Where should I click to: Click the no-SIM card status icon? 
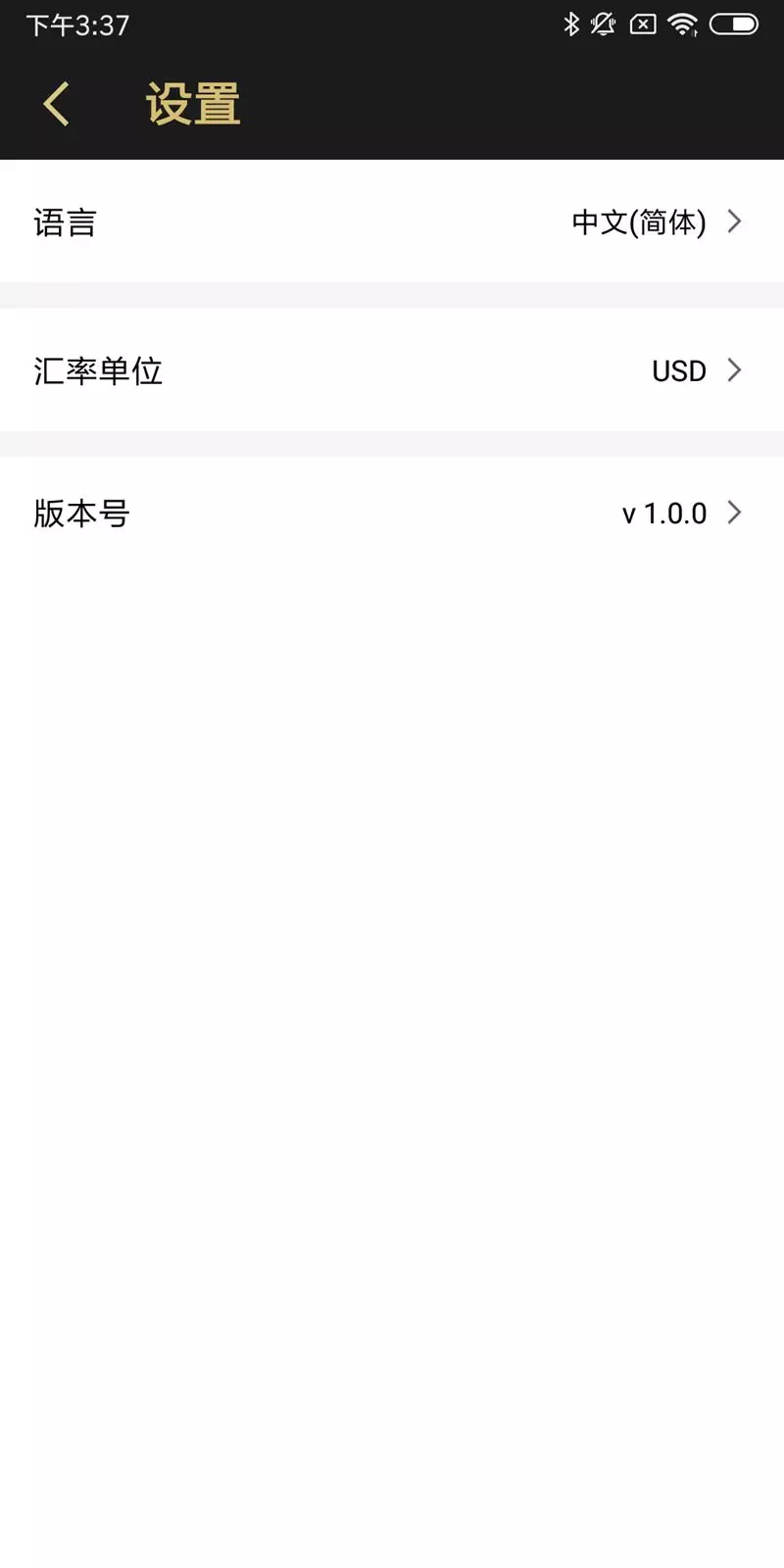coord(642,24)
